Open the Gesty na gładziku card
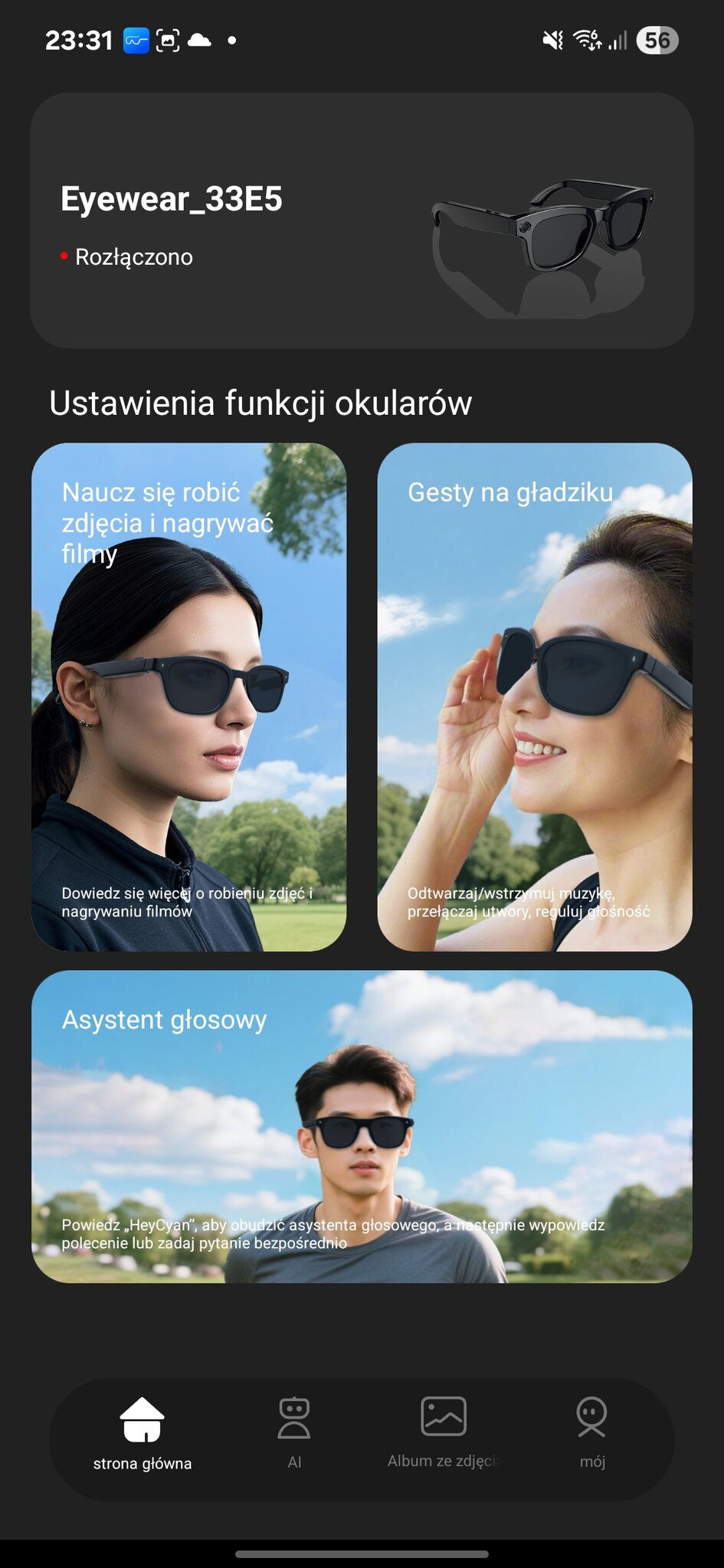The image size is (724, 1568). click(x=534, y=697)
